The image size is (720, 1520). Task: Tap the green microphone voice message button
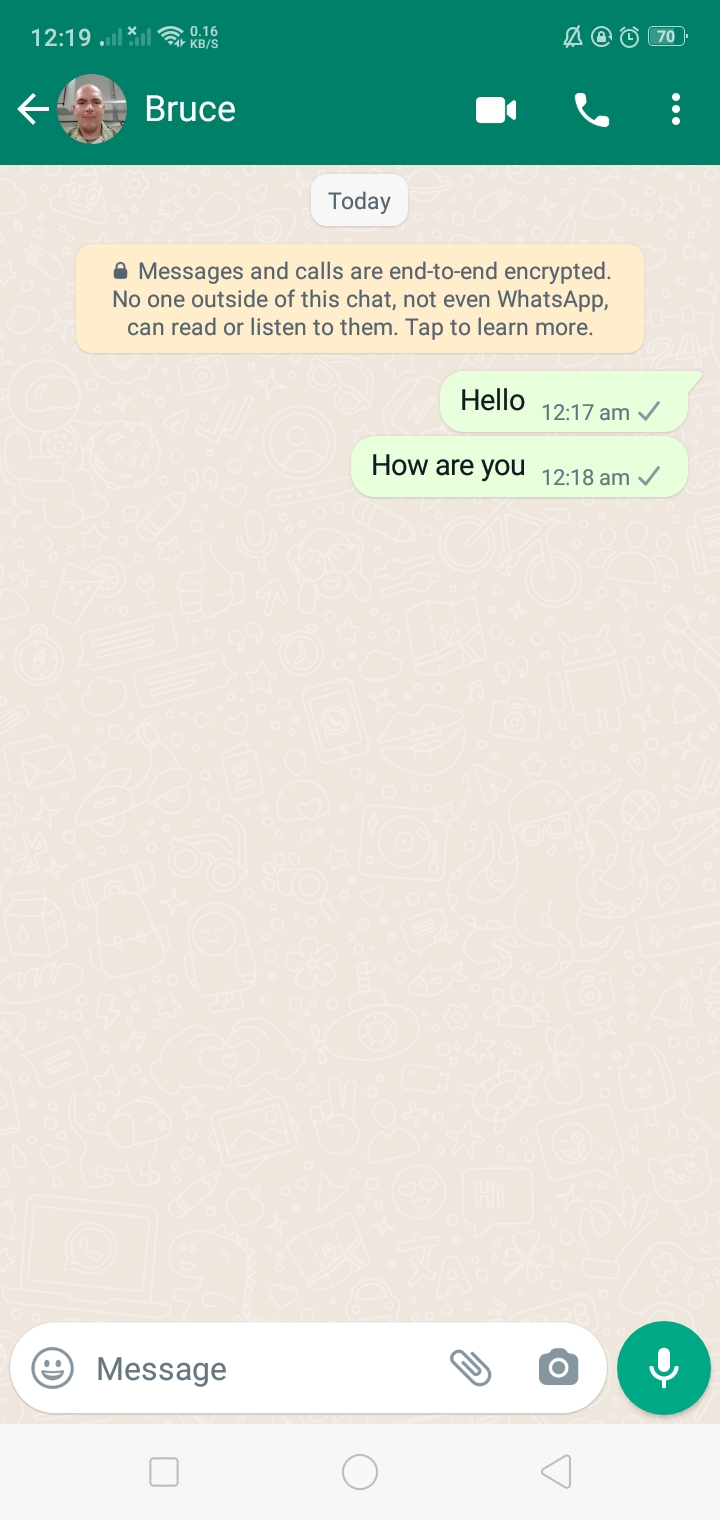[x=664, y=1368]
